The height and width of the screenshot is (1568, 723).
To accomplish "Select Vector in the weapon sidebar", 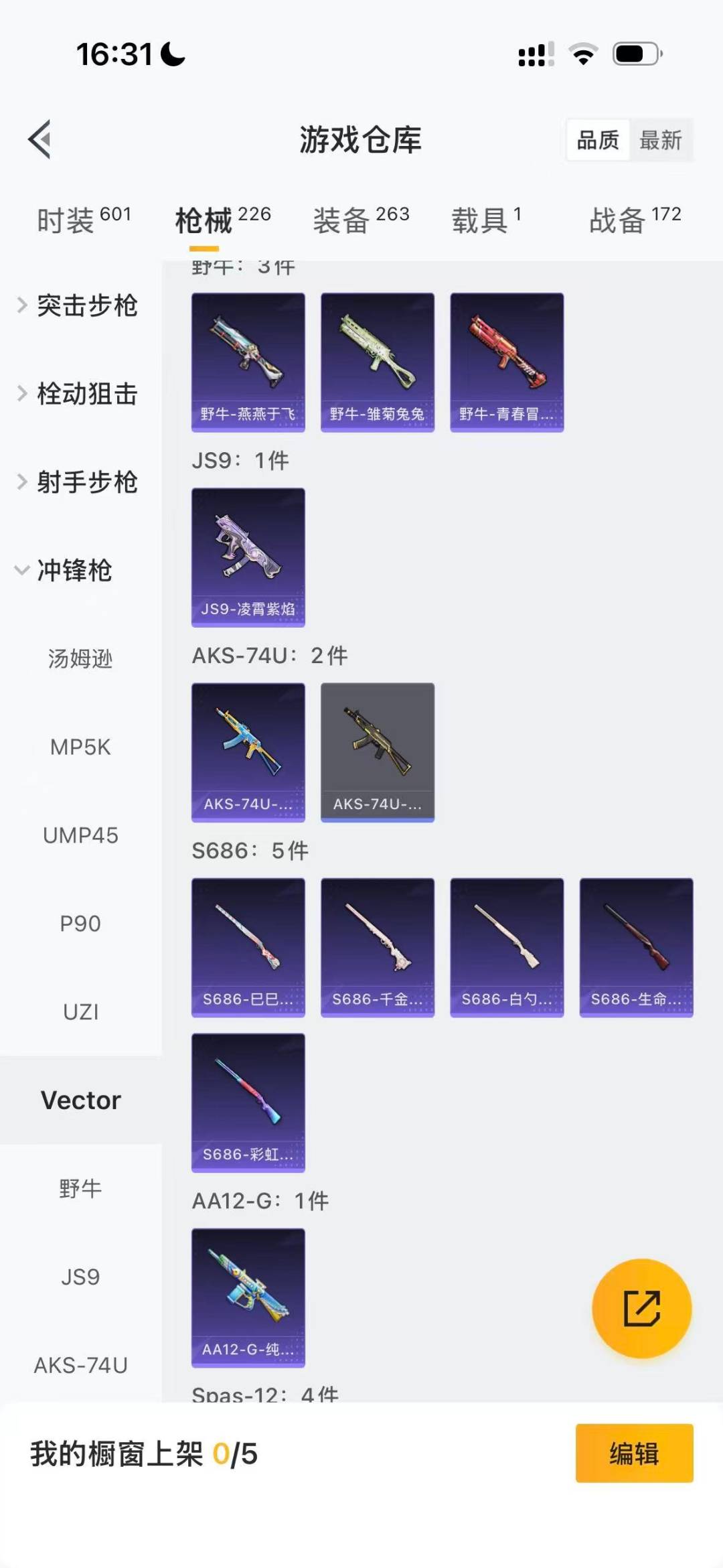I will pos(80,1099).
